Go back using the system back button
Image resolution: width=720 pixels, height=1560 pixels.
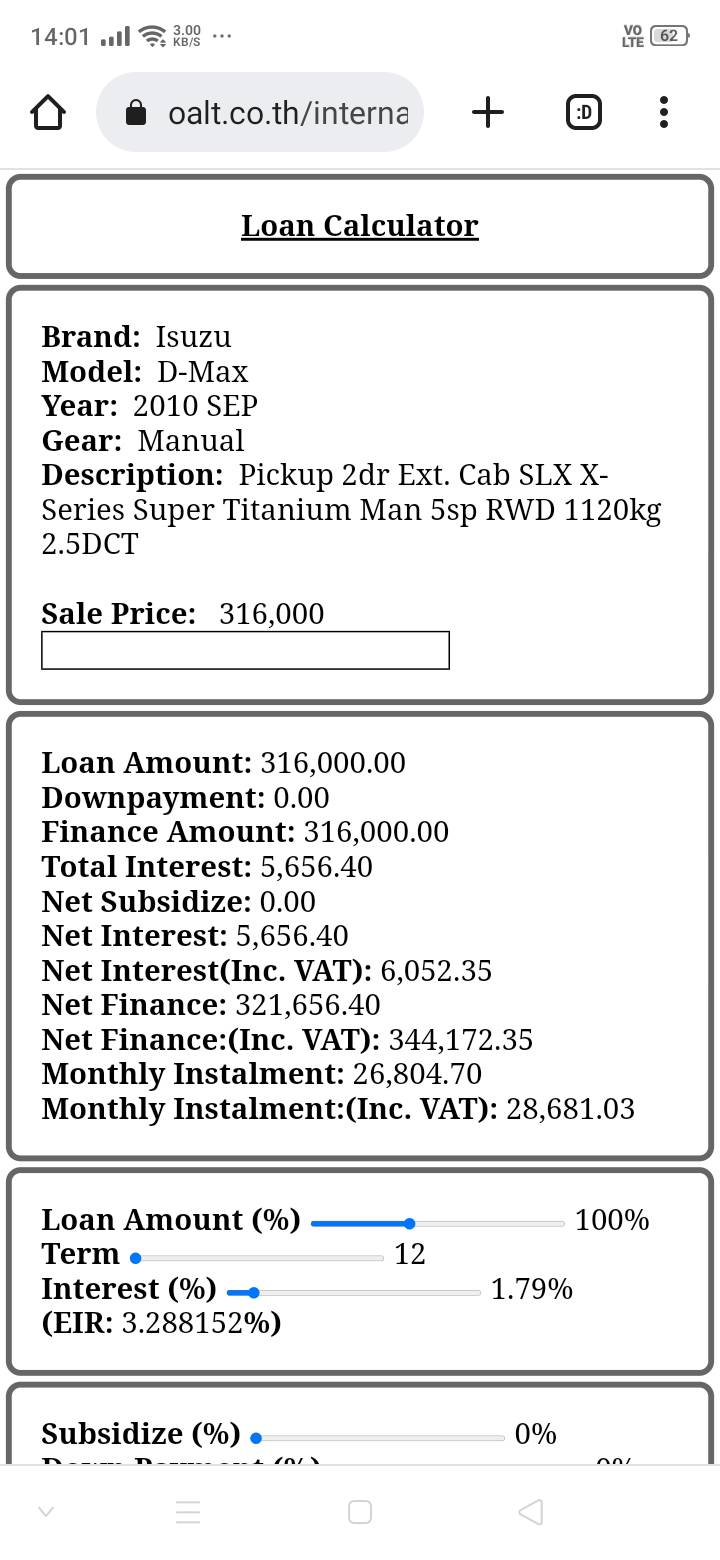pyautogui.click(x=531, y=1512)
